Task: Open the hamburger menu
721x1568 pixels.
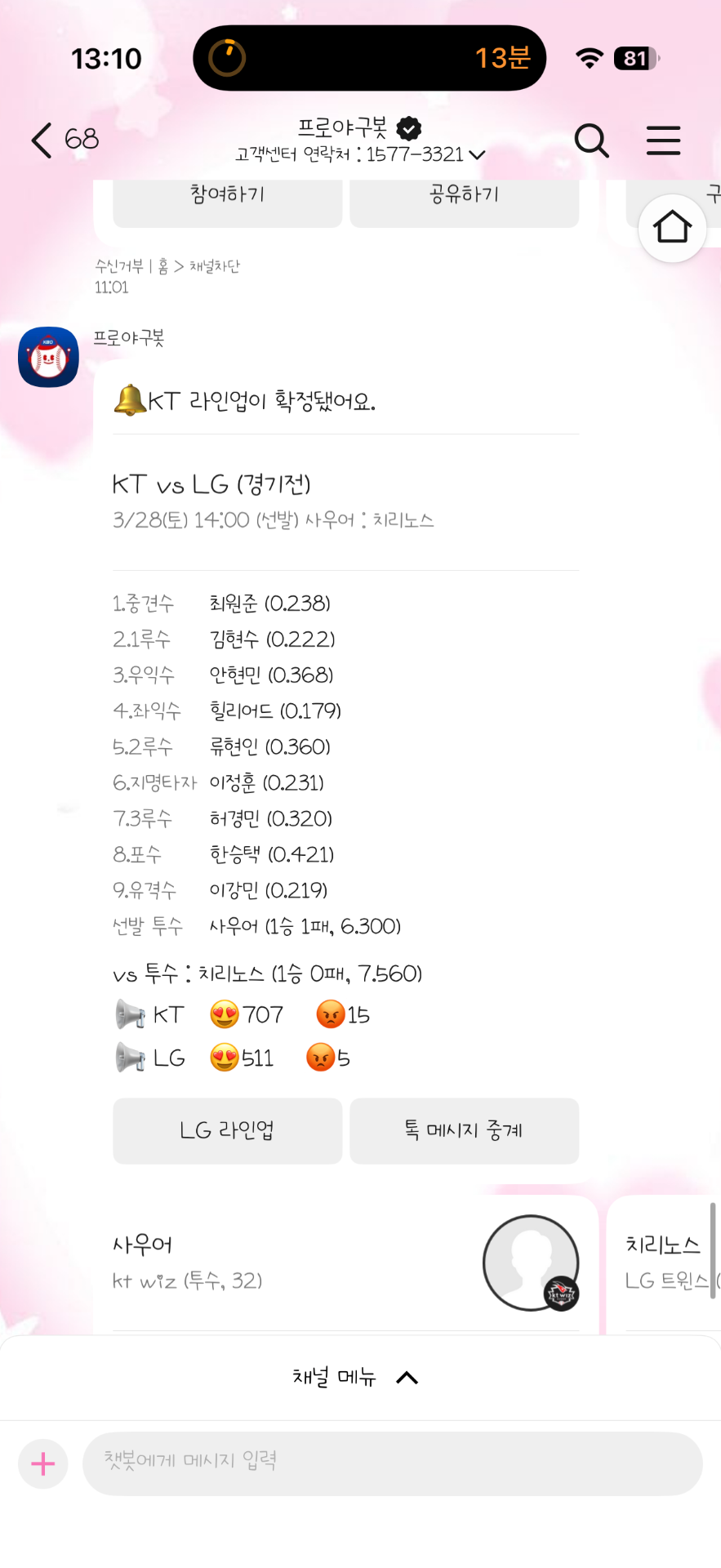Action: 663,140
